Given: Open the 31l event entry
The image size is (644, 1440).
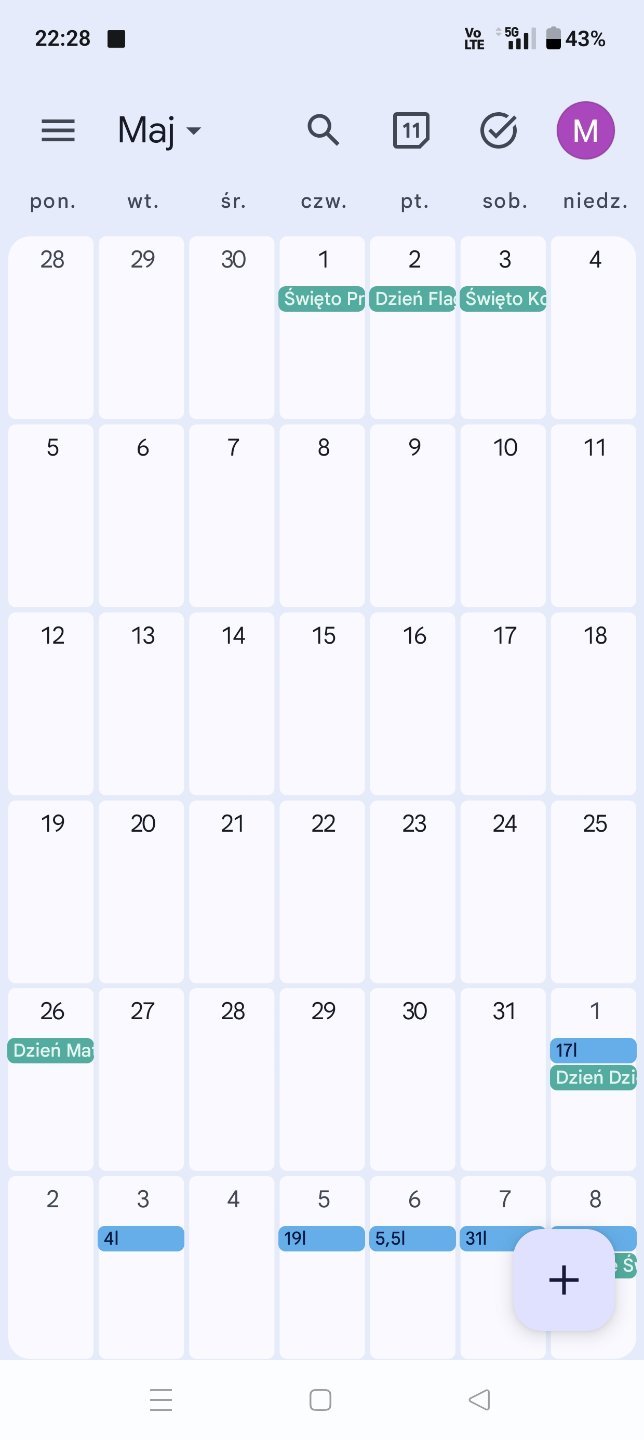Looking at the screenshot, I should tap(489, 1238).
